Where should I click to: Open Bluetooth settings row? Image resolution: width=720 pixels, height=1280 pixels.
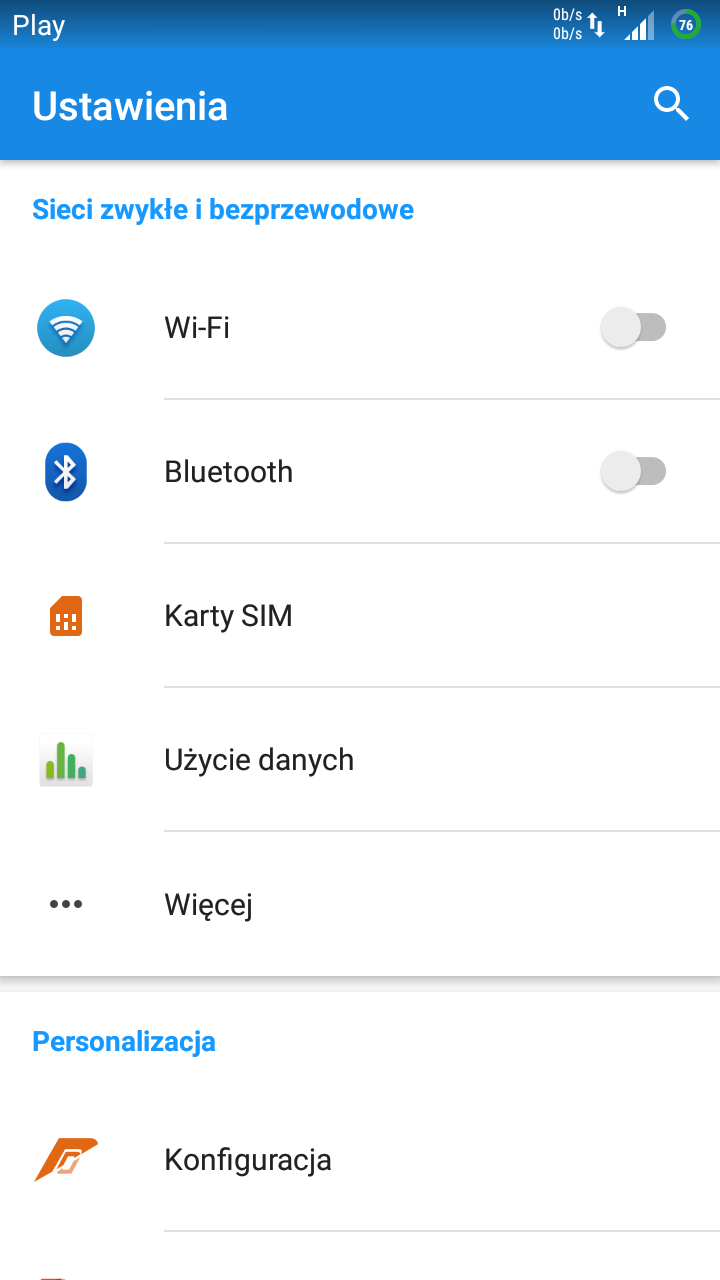(360, 472)
